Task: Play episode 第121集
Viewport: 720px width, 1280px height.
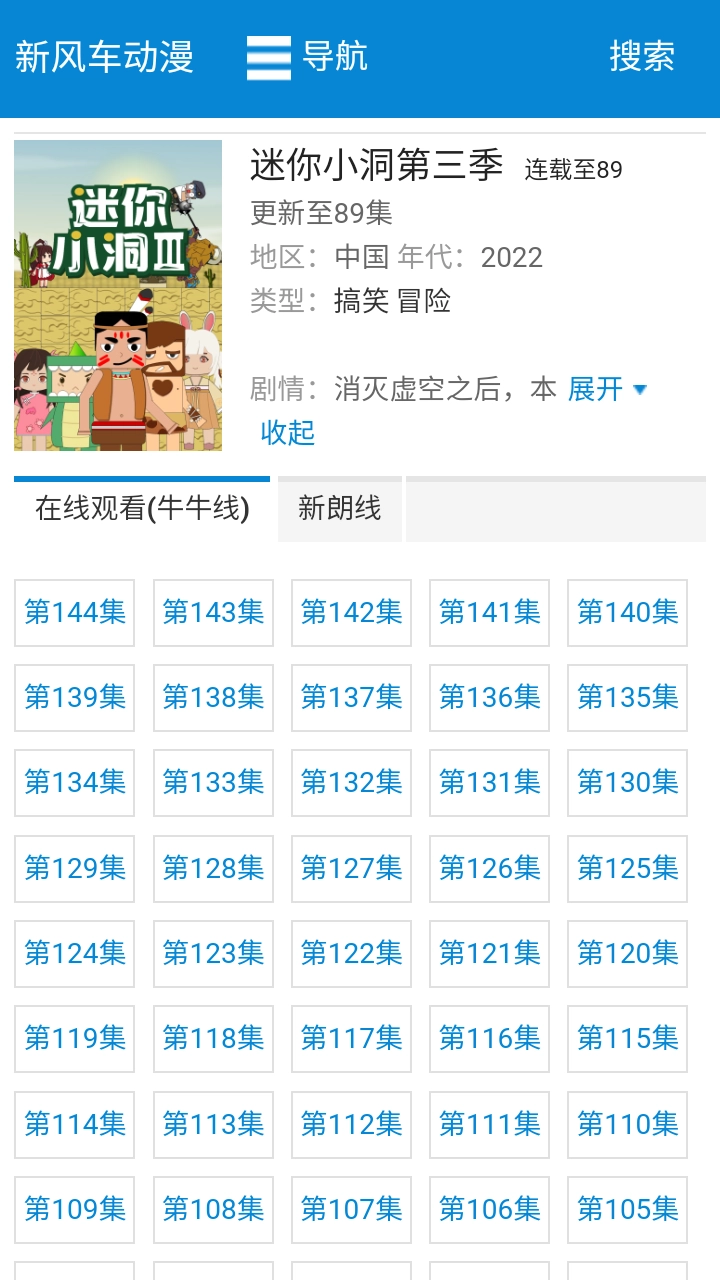Action: point(489,953)
